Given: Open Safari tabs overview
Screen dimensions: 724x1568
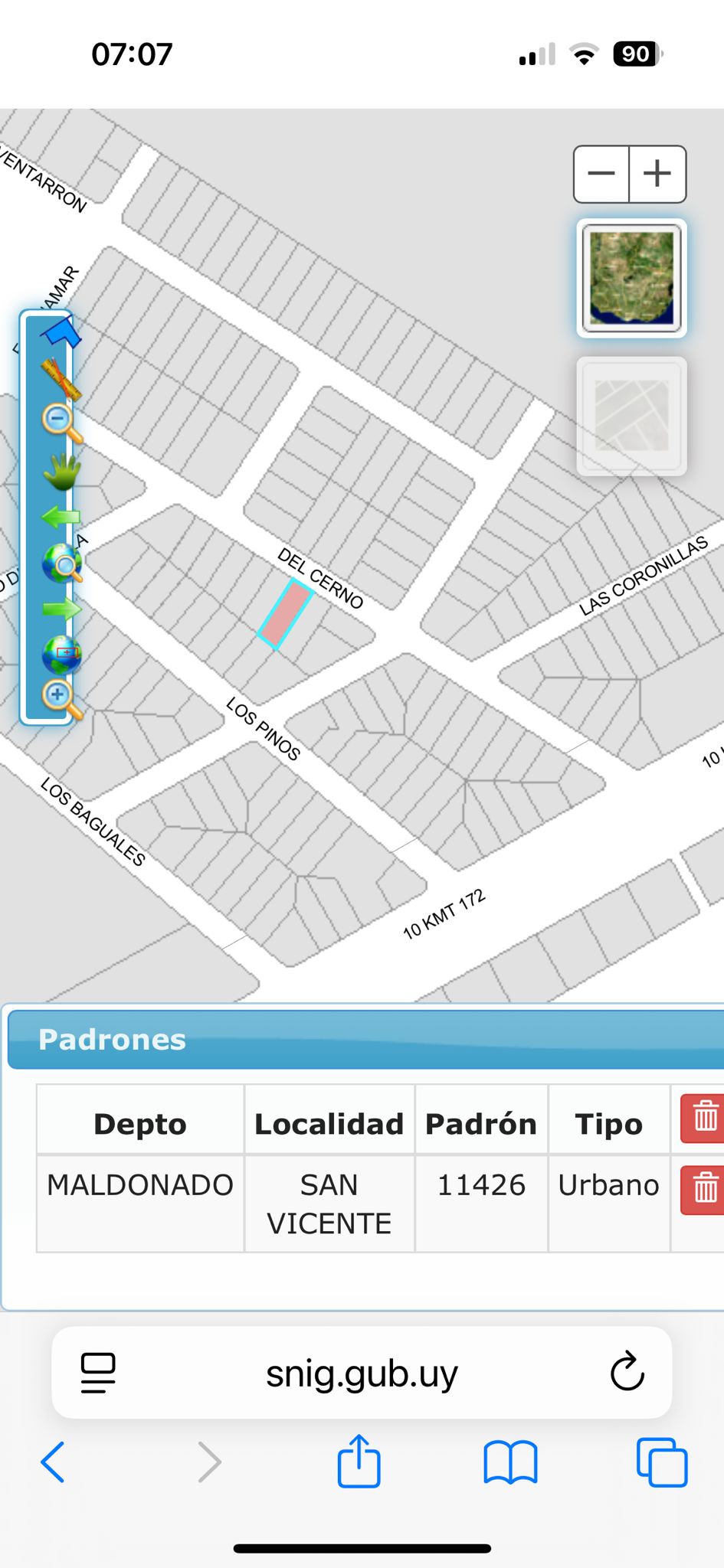Looking at the screenshot, I should 661,1462.
